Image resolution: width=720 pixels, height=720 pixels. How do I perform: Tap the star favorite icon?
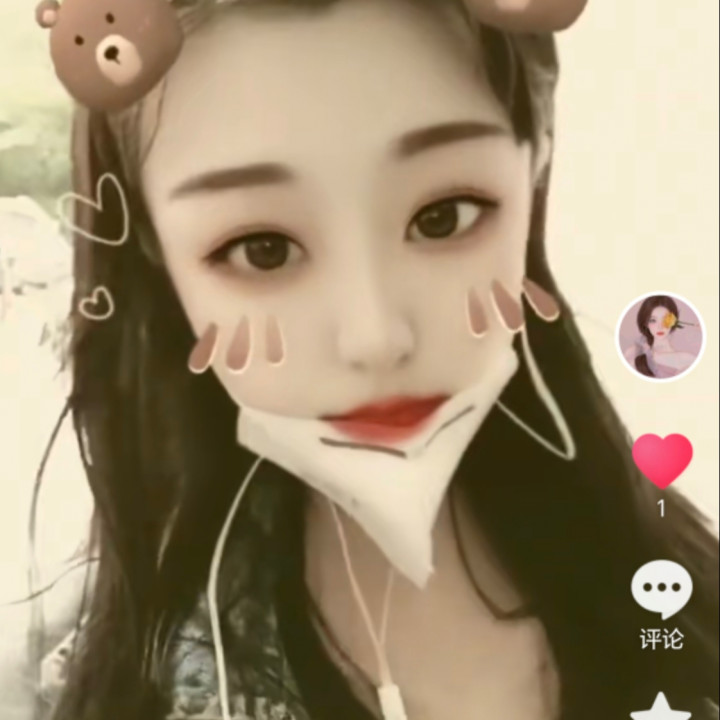661,706
